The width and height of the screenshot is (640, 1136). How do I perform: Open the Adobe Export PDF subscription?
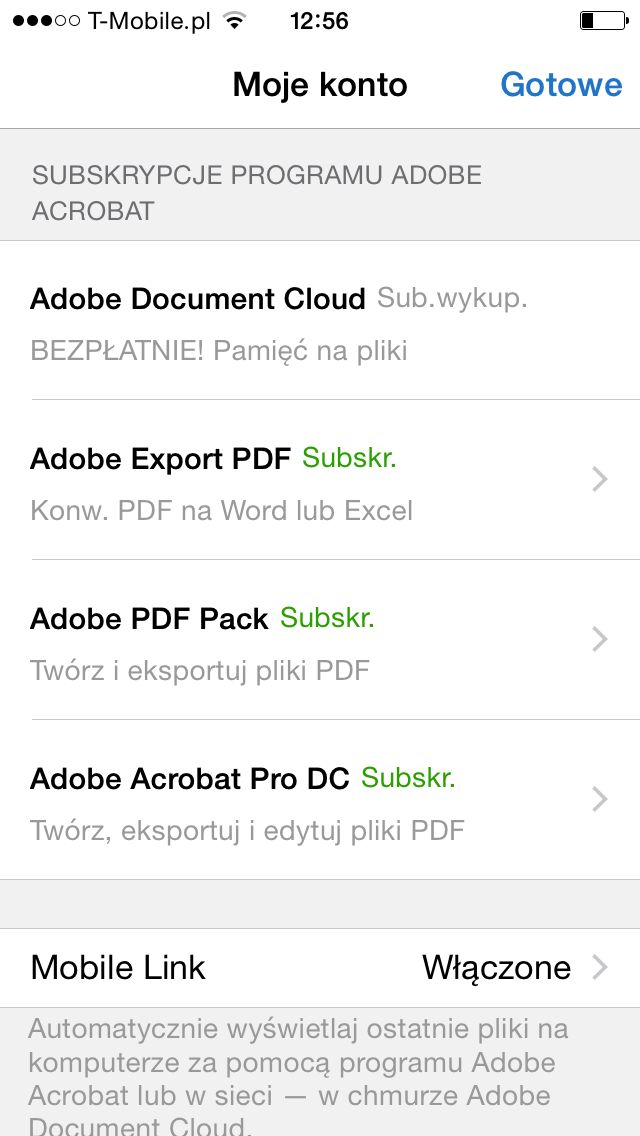[320, 480]
